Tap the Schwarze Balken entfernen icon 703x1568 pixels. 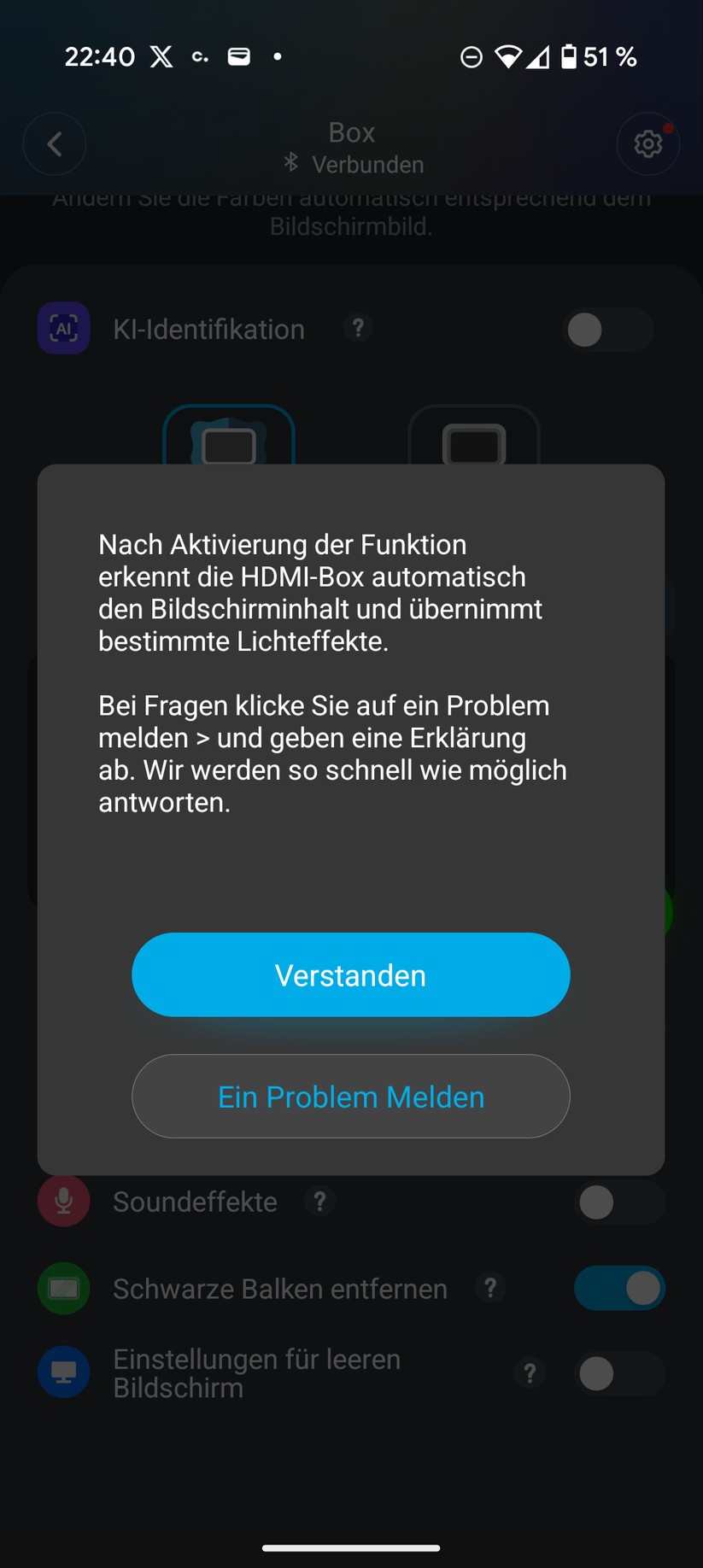(x=63, y=1288)
